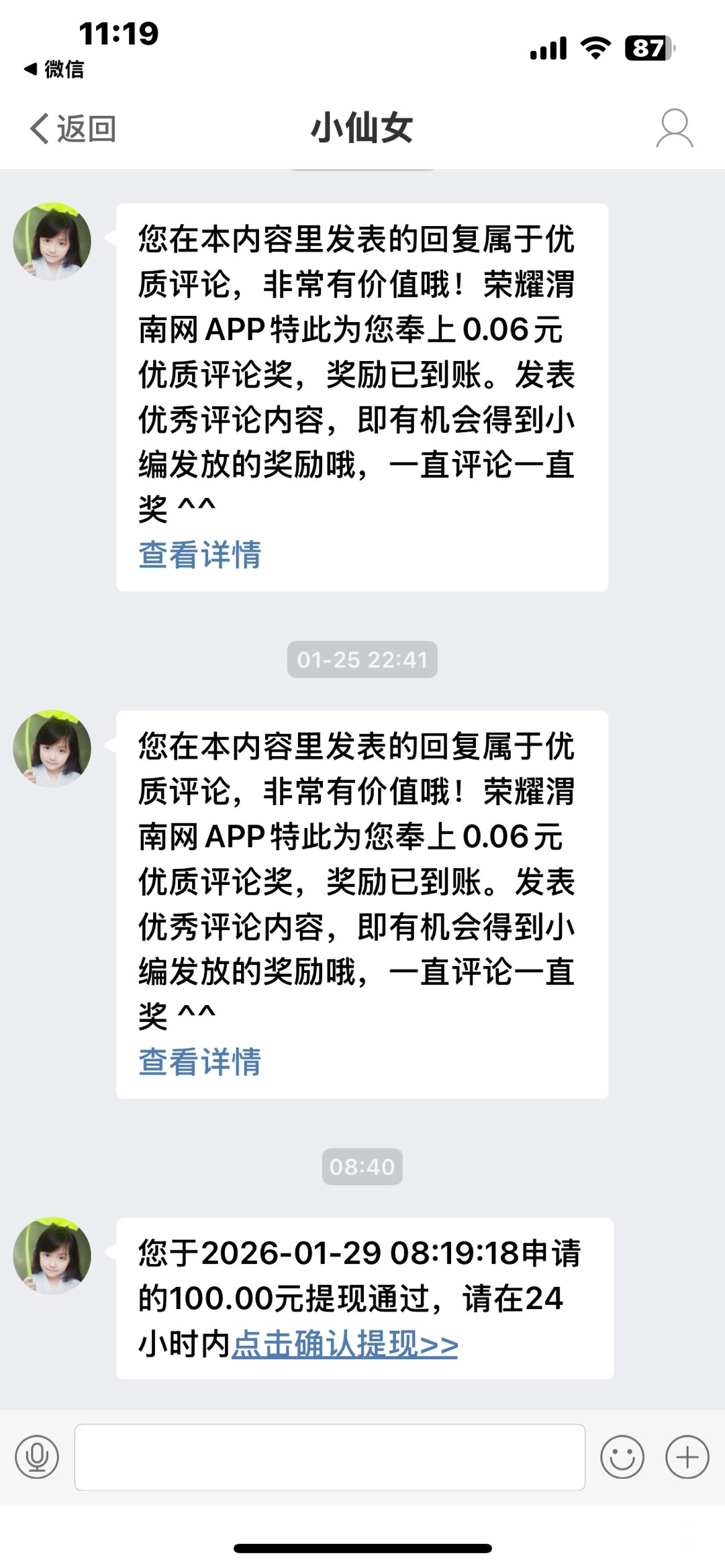Image resolution: width=725 pixels, height=1568 pixels.
Task: Tap the 点击确认提现>> link
Action: tap(345, 1345)
